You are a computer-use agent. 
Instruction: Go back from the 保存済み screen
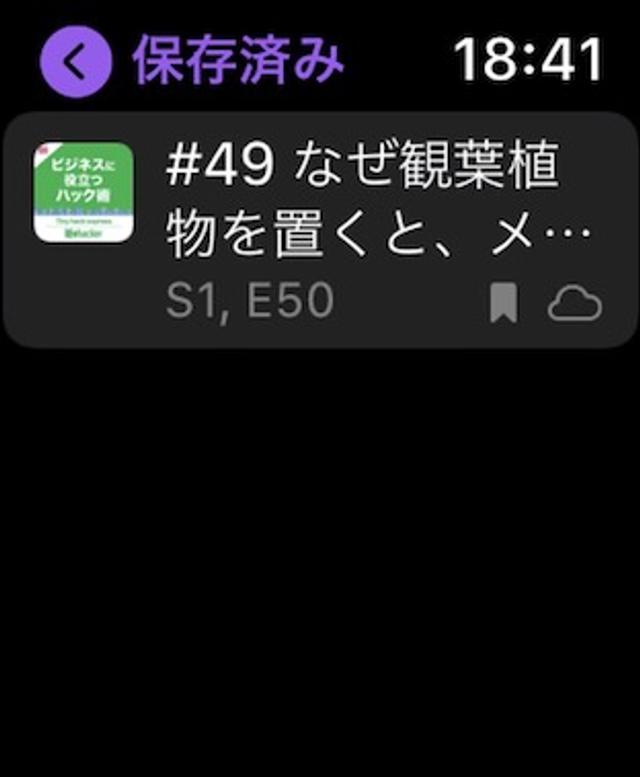point(74,62)
